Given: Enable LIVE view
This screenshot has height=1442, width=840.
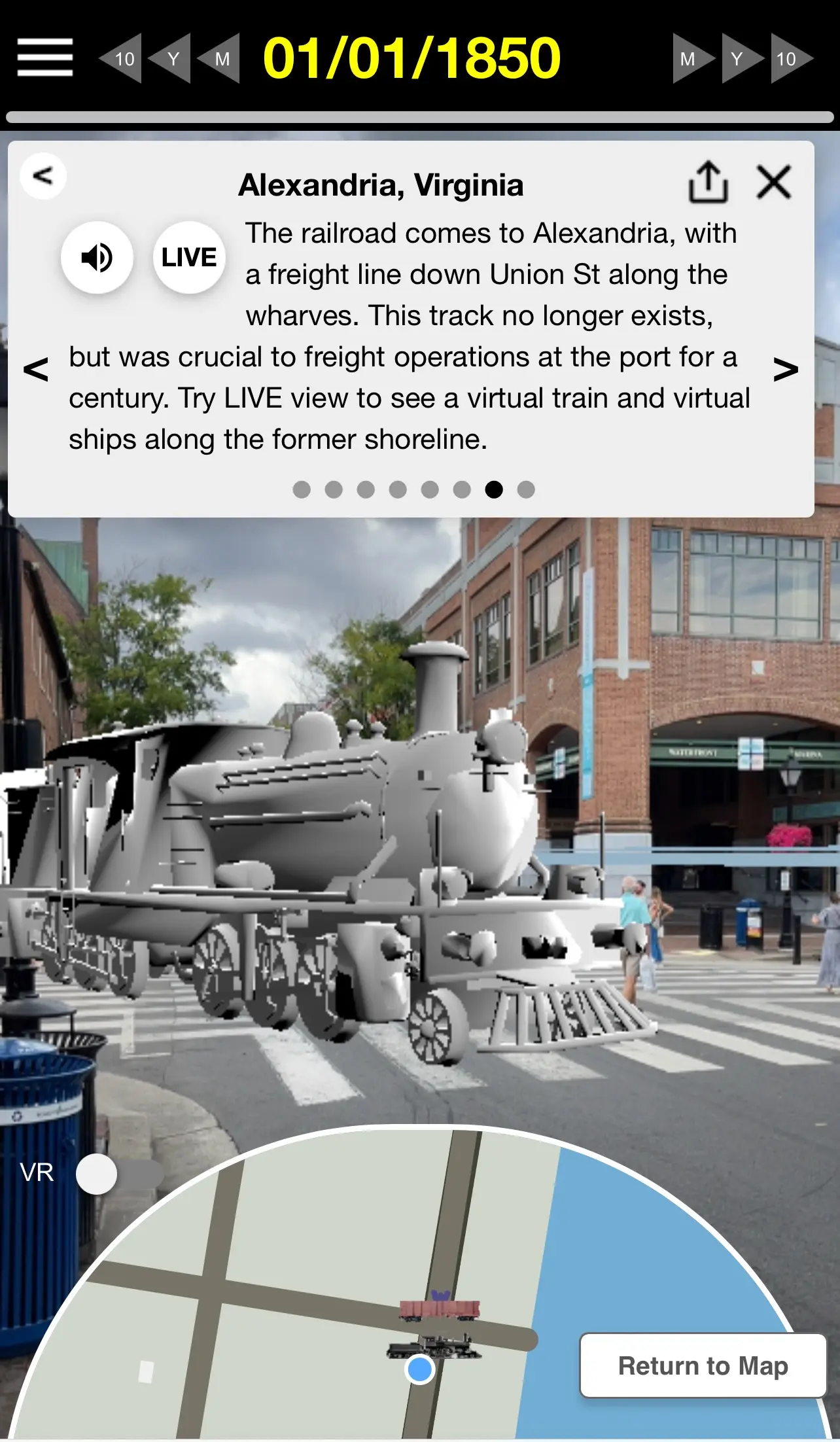Looking at the screenshot, I should pyautogui.click(x=189, y=257).
